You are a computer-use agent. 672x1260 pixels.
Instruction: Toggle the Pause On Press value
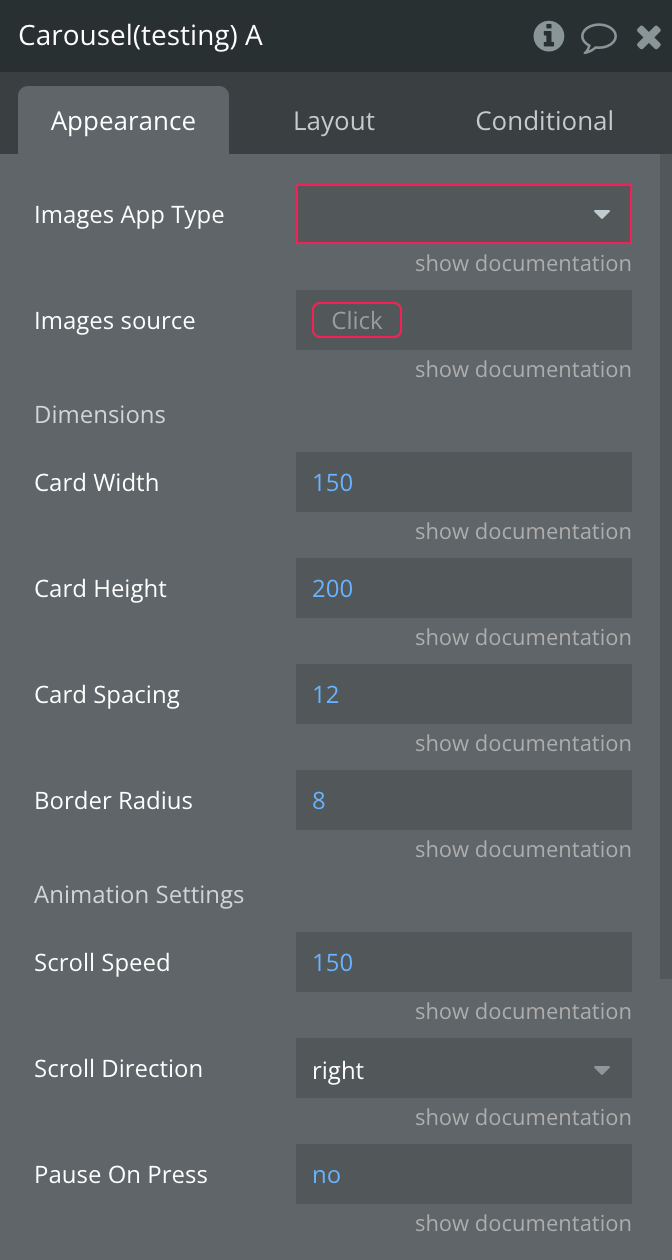point(463,1174)
